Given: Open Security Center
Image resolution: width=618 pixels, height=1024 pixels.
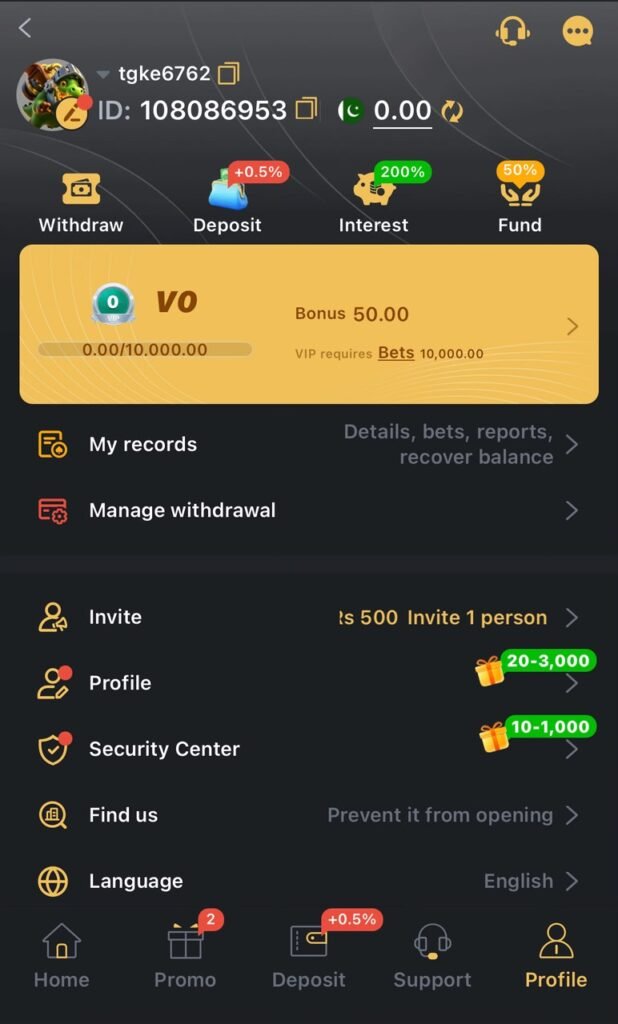Looking at the screenshot, I should click(x=309, y=748).
